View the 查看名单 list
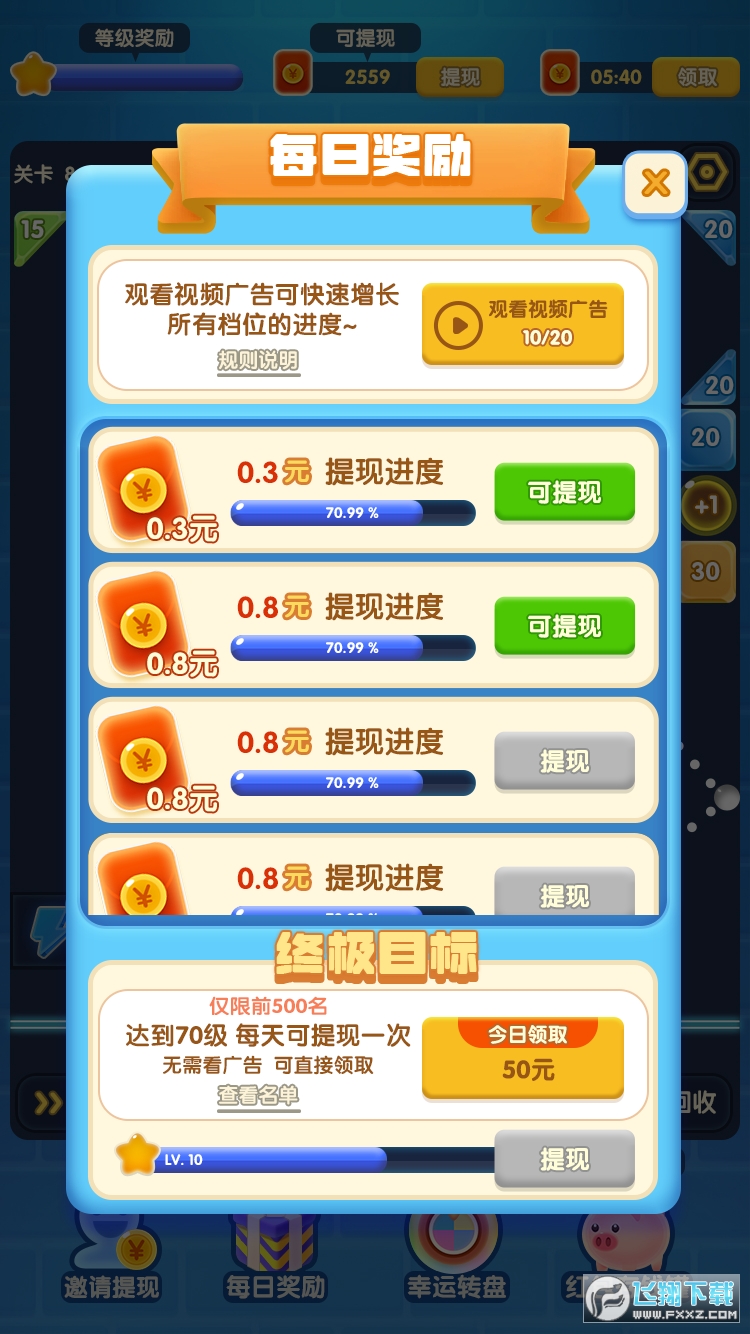The image size is (750, 1334). coord(258,1096)
